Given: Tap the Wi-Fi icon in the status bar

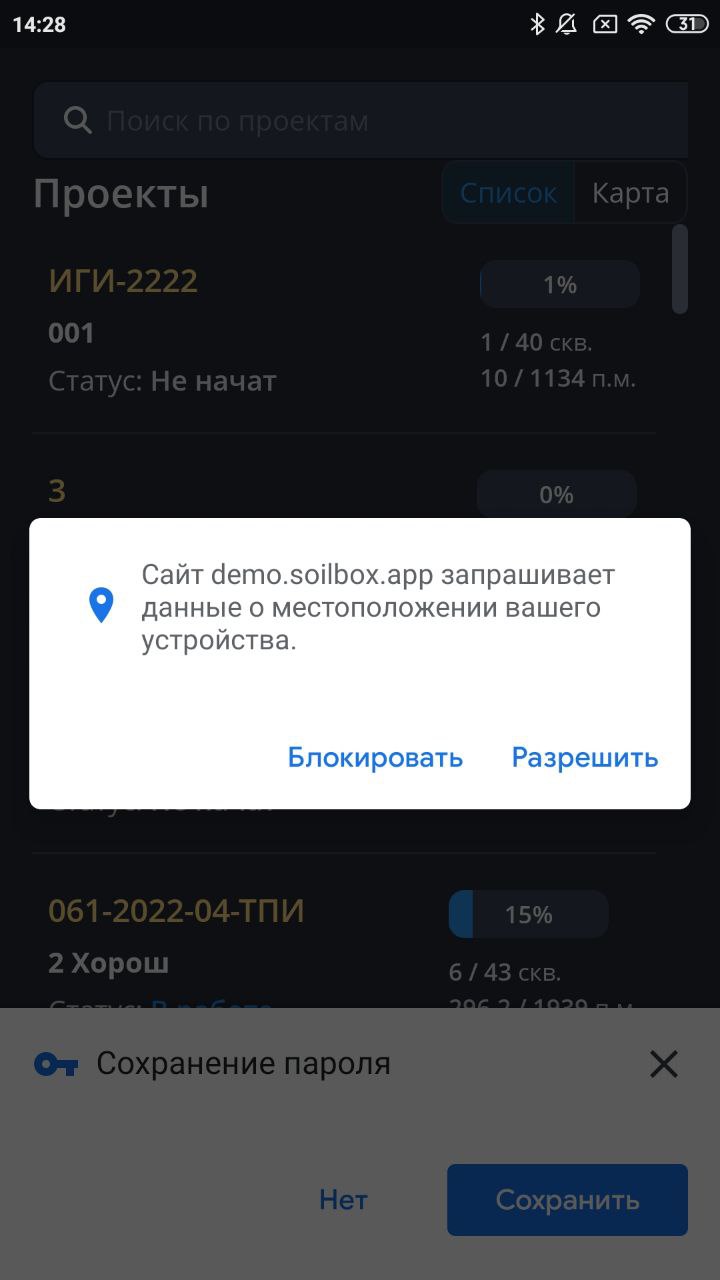Looking at the screenshot, I should 644,24.
